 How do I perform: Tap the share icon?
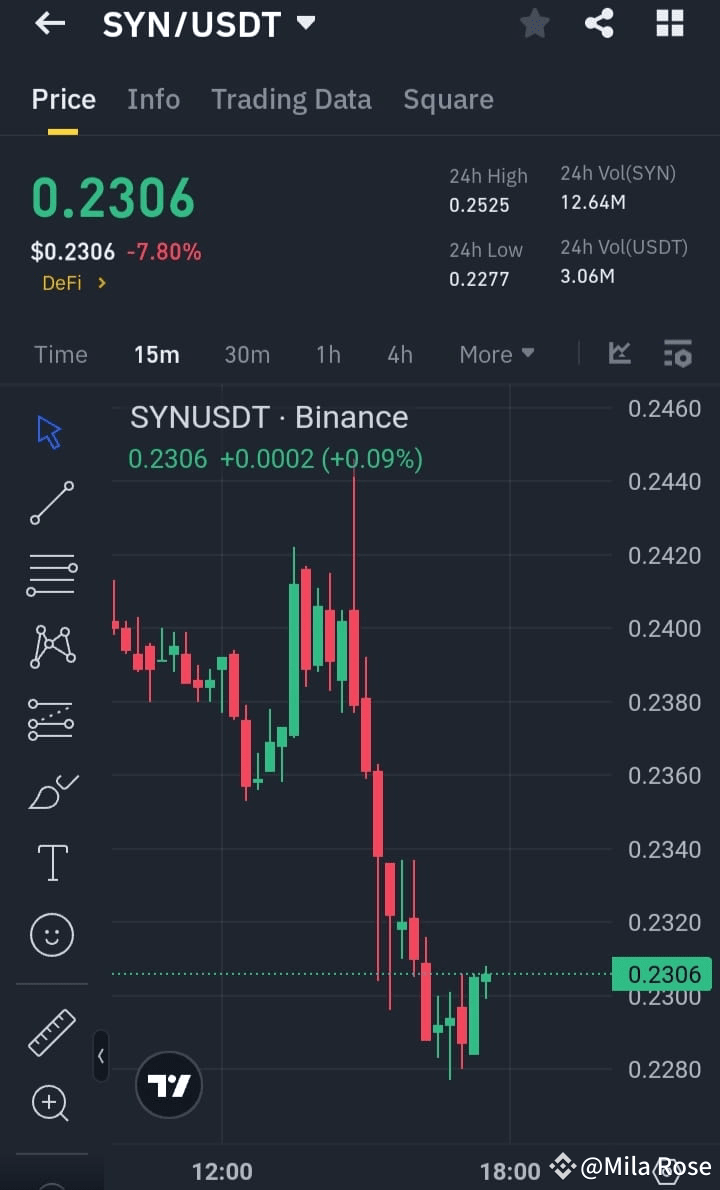[599, 23]
